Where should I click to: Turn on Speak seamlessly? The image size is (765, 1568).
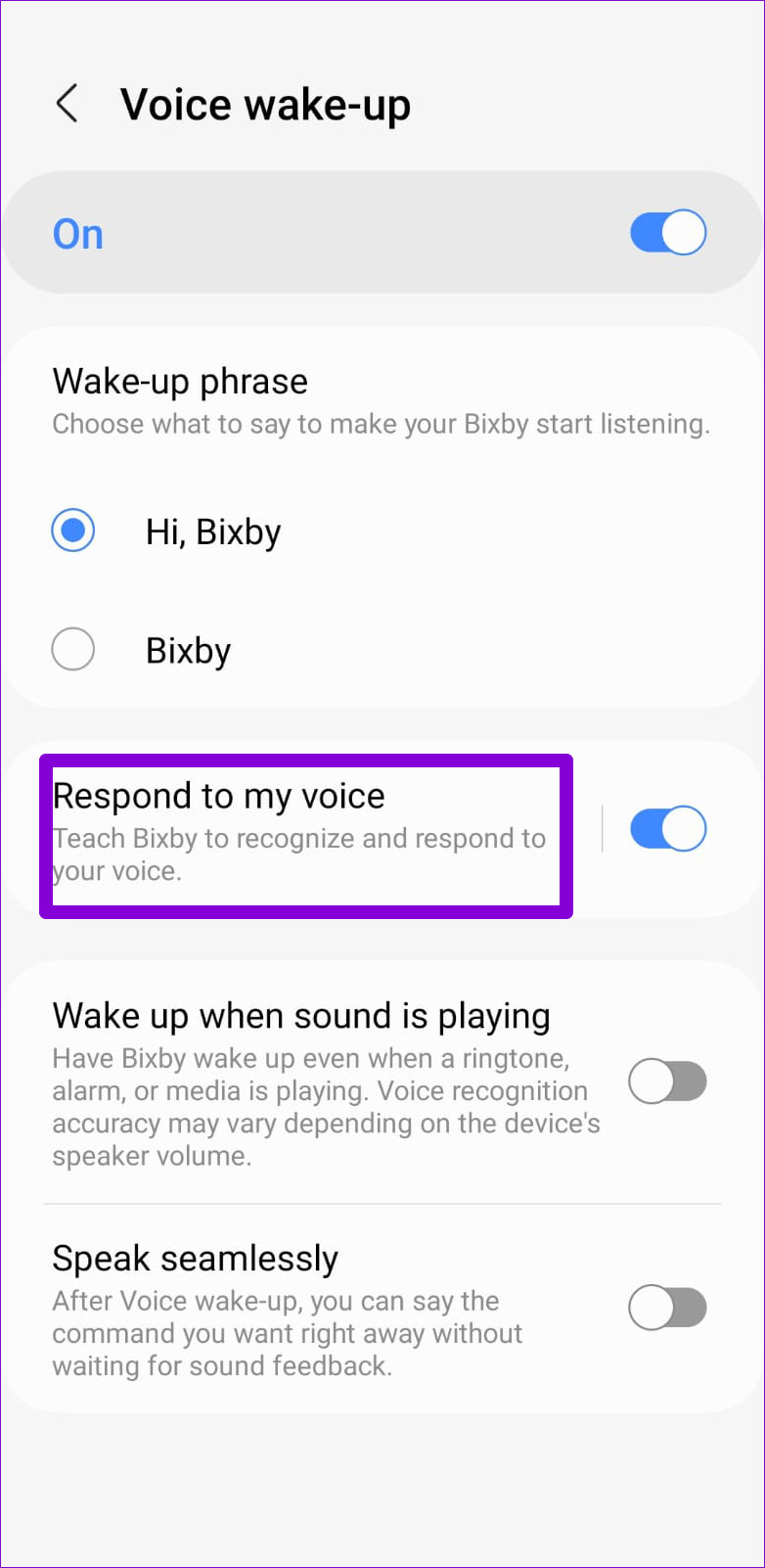[668, 1307]
